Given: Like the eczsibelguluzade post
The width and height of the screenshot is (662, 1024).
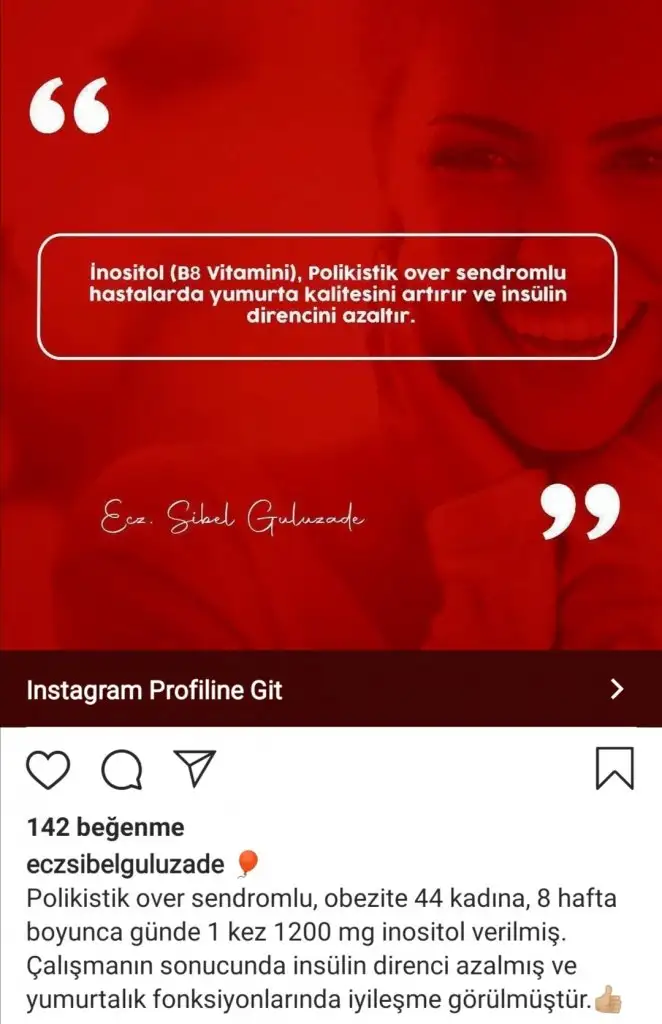Looking at the screenshot, I should (x=47, y=768).
